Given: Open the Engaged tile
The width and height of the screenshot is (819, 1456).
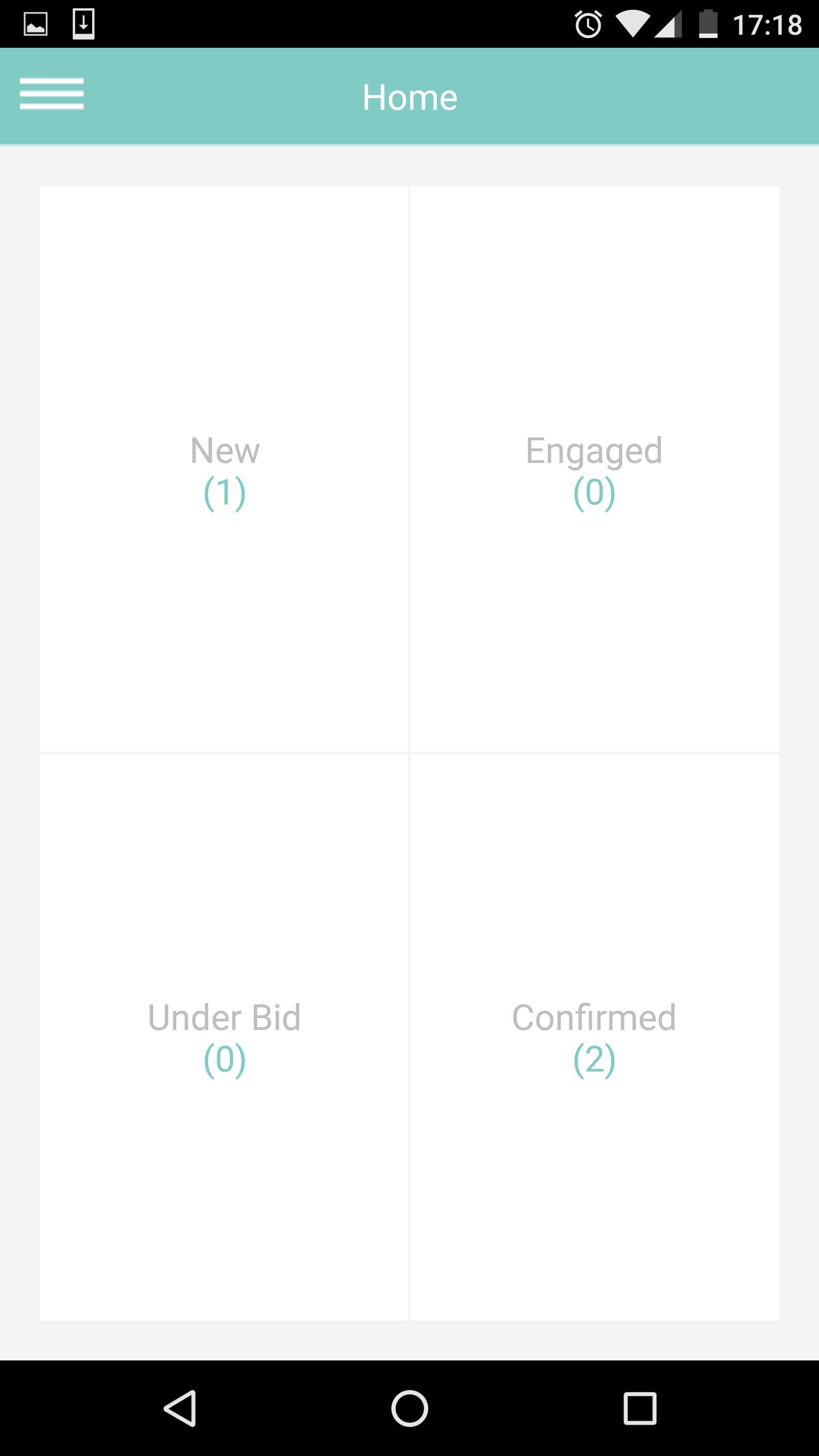Looking at the screenshot, I should (594, 470).
